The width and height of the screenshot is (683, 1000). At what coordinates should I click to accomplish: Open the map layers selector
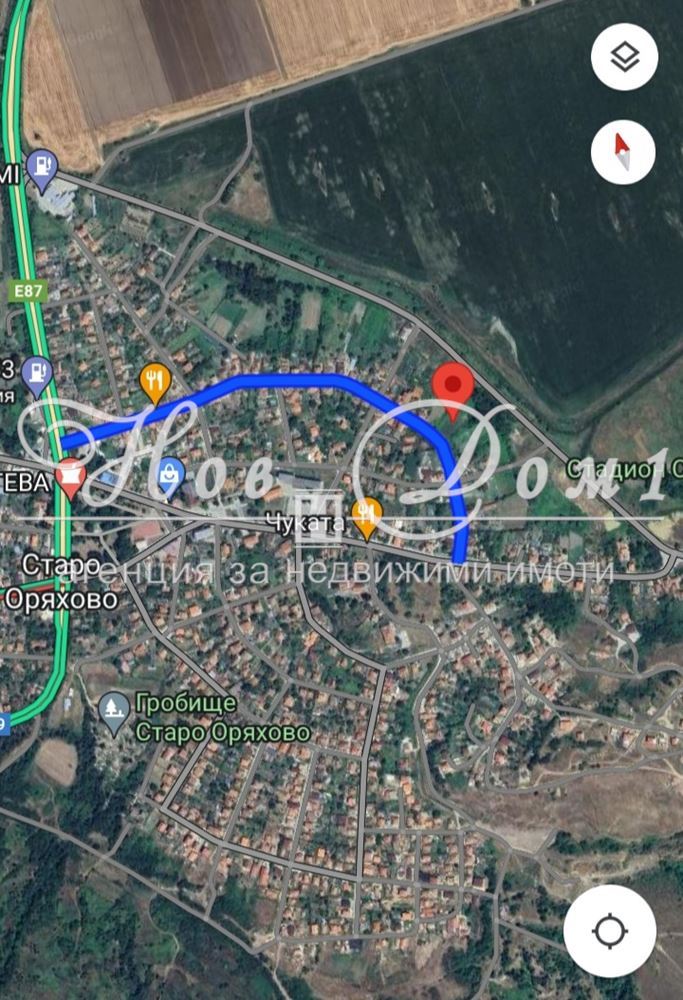(624, 57)
